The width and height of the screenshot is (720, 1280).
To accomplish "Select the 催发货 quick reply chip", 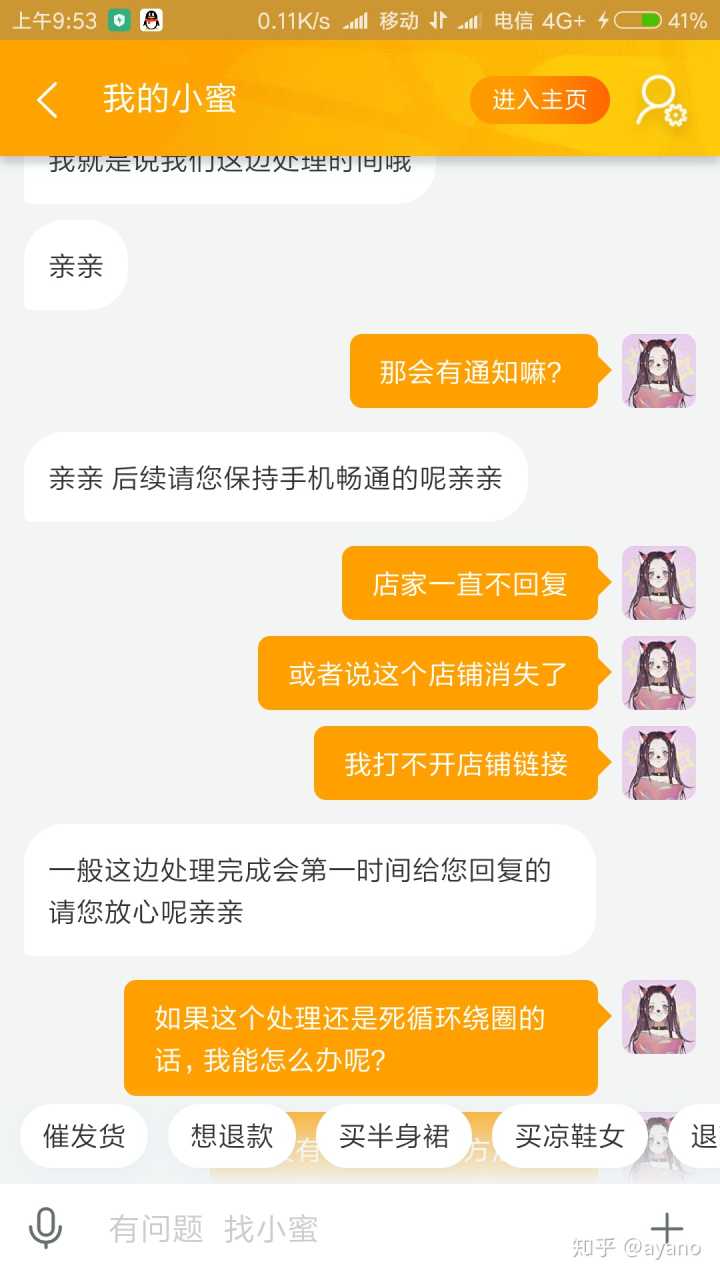I will (x=84, y=1136).
